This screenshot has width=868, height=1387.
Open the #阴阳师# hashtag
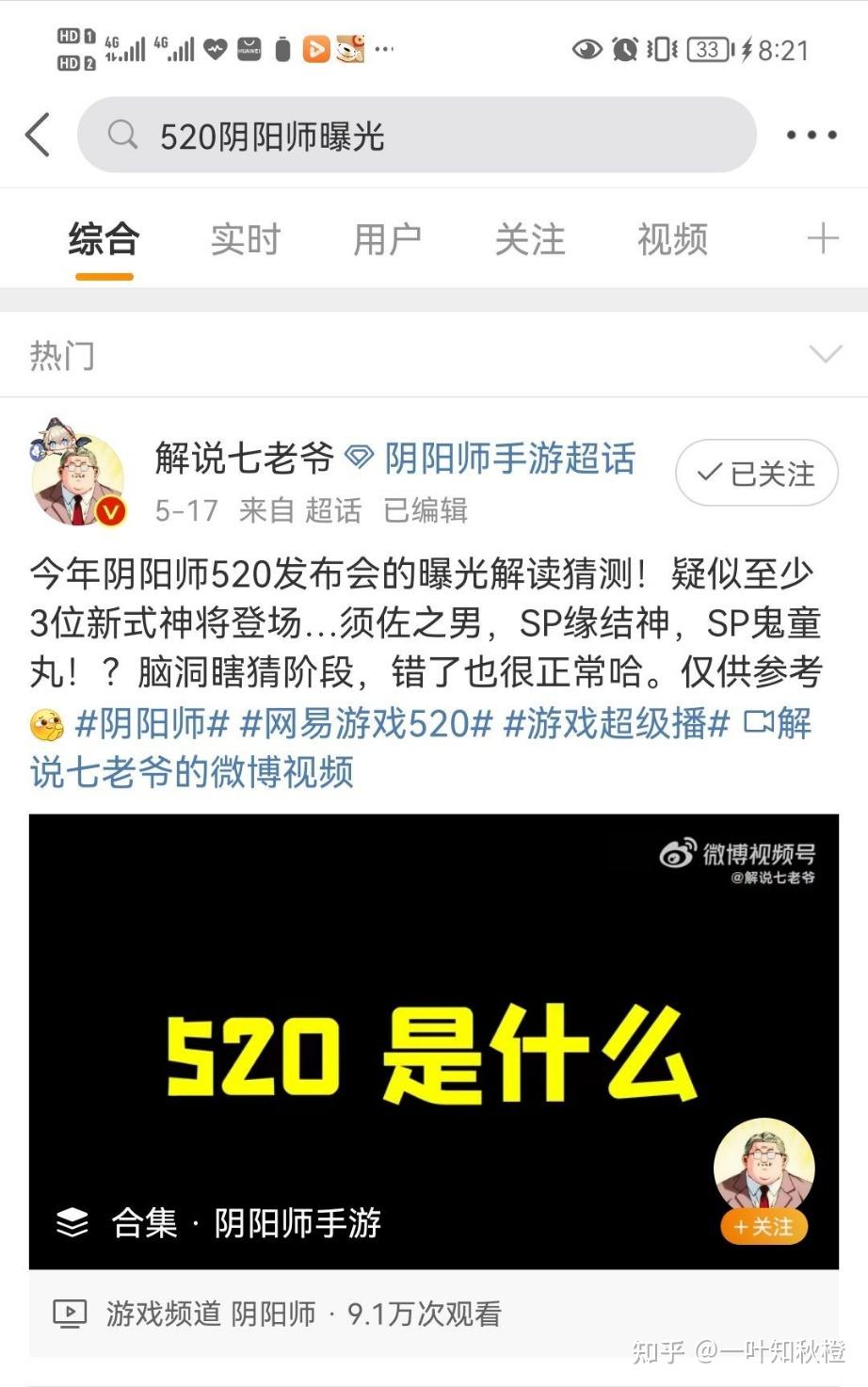point(152,723)
